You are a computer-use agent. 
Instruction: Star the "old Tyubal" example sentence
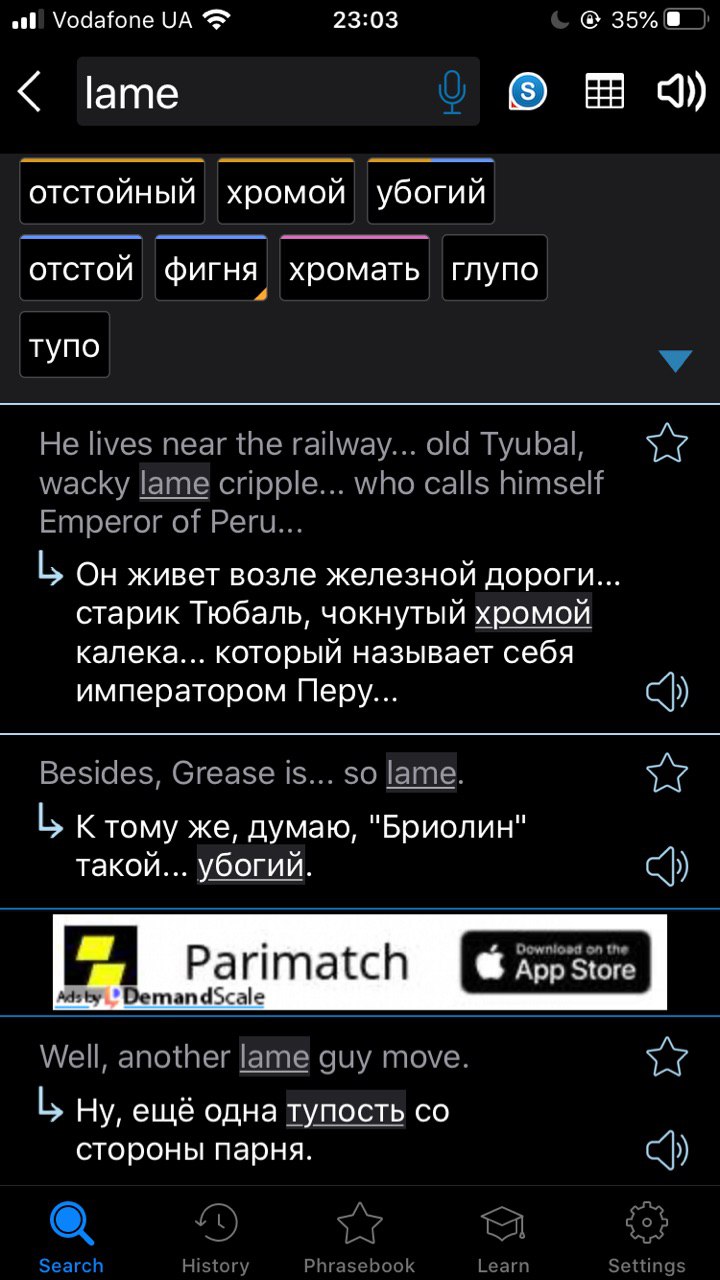pyautogui.click(x=667, y=443)
